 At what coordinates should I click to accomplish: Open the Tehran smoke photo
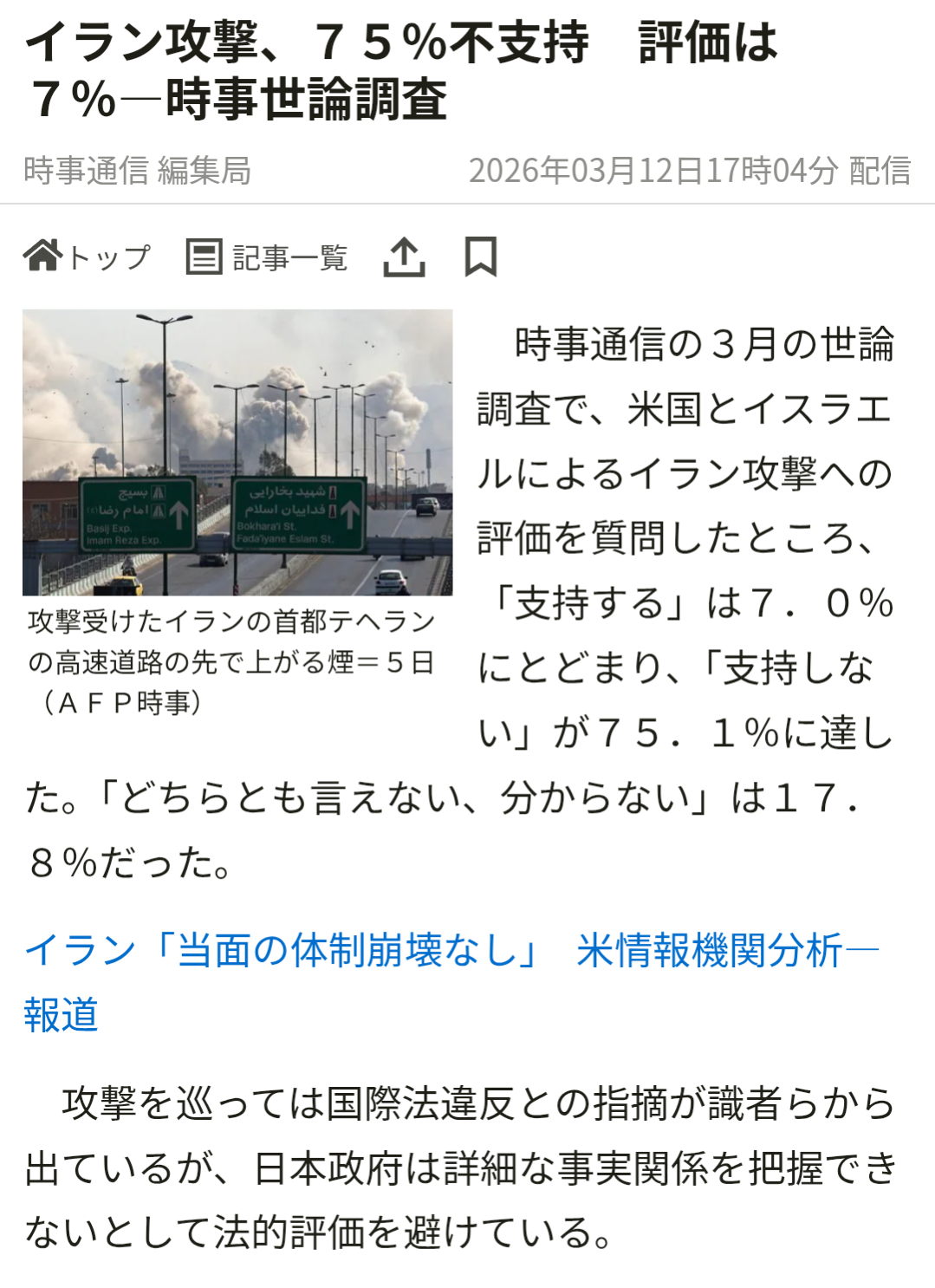click(237, 452)
